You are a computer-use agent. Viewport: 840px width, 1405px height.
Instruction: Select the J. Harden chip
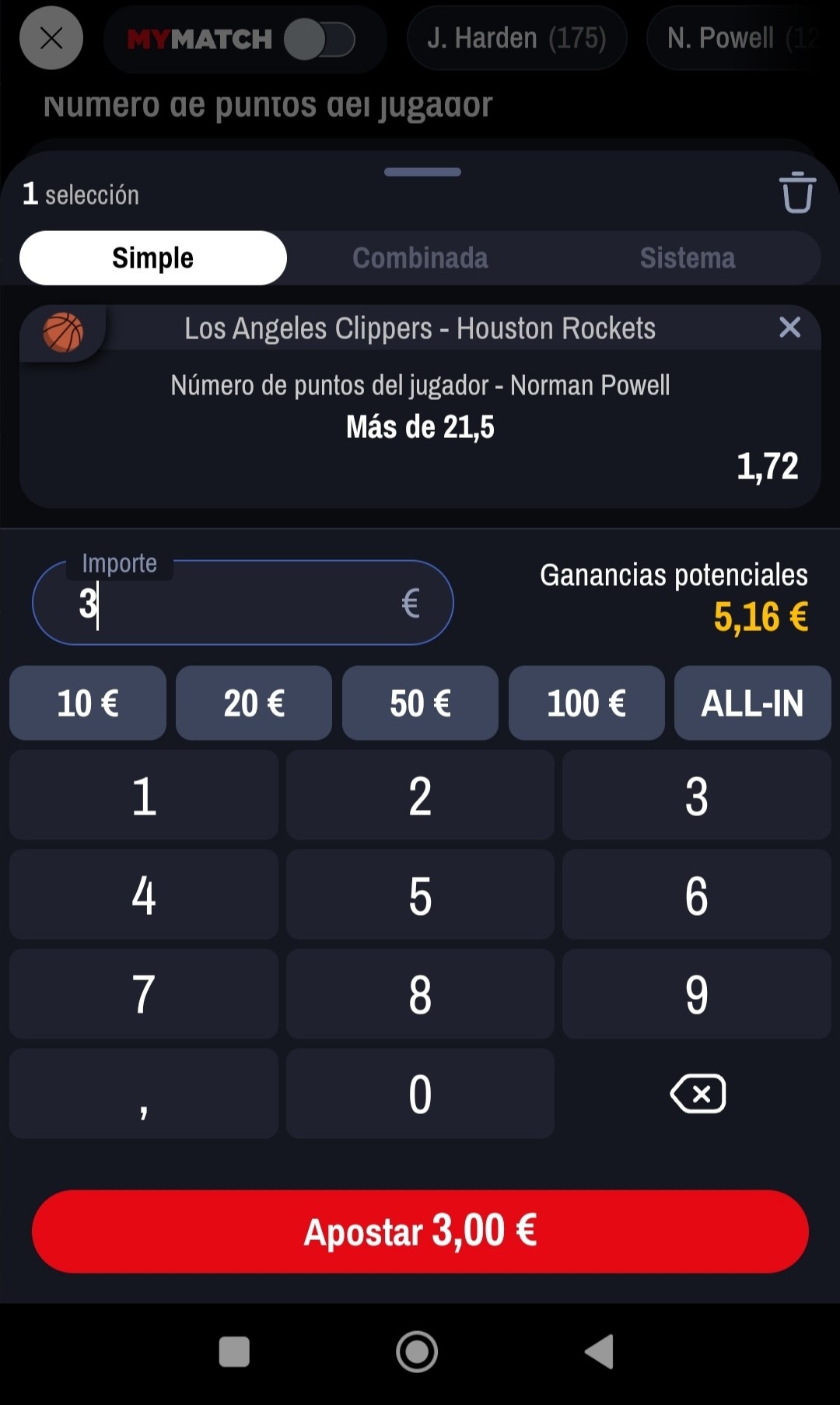516,38
